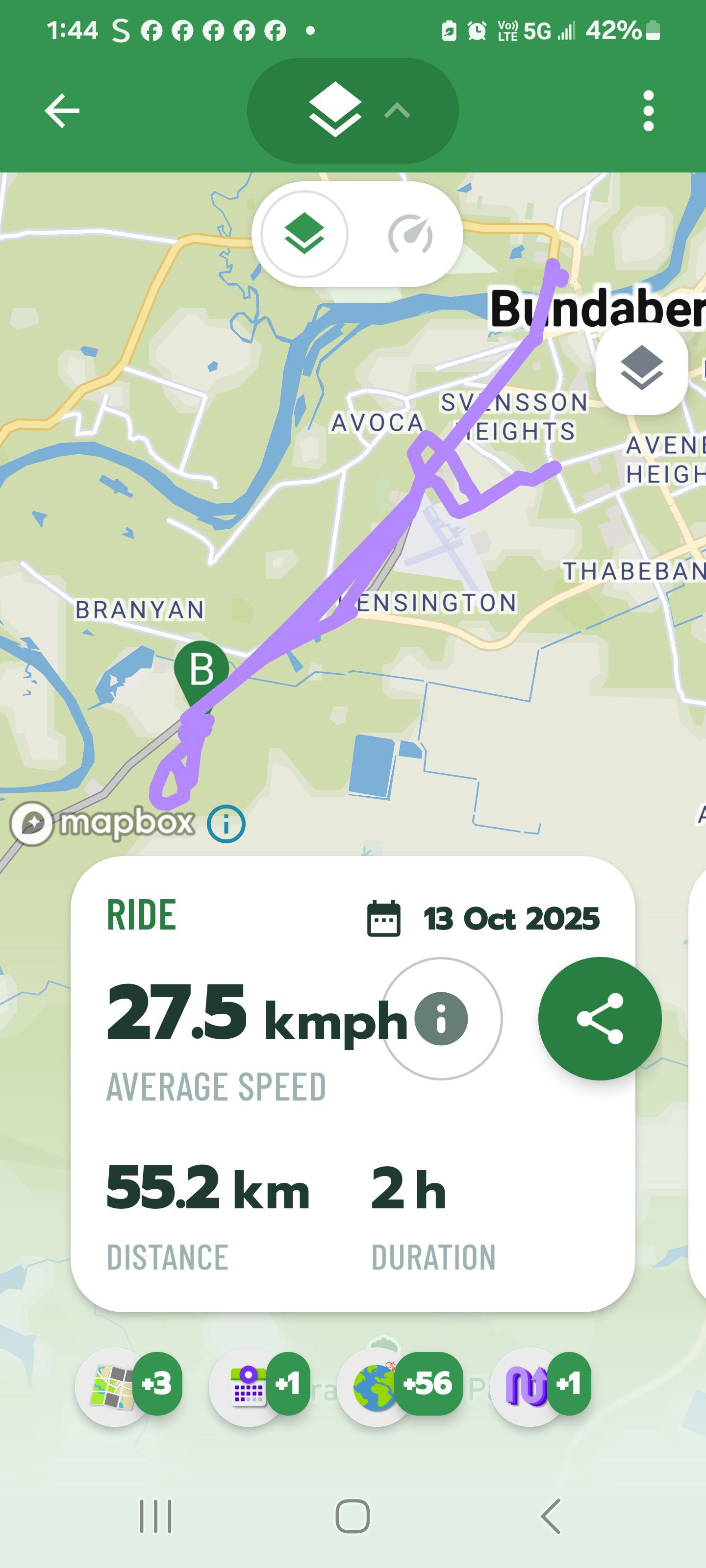Go to the system home screen
The image size is (706, 1568).
pyautogui.click(x=353, y=1516)
